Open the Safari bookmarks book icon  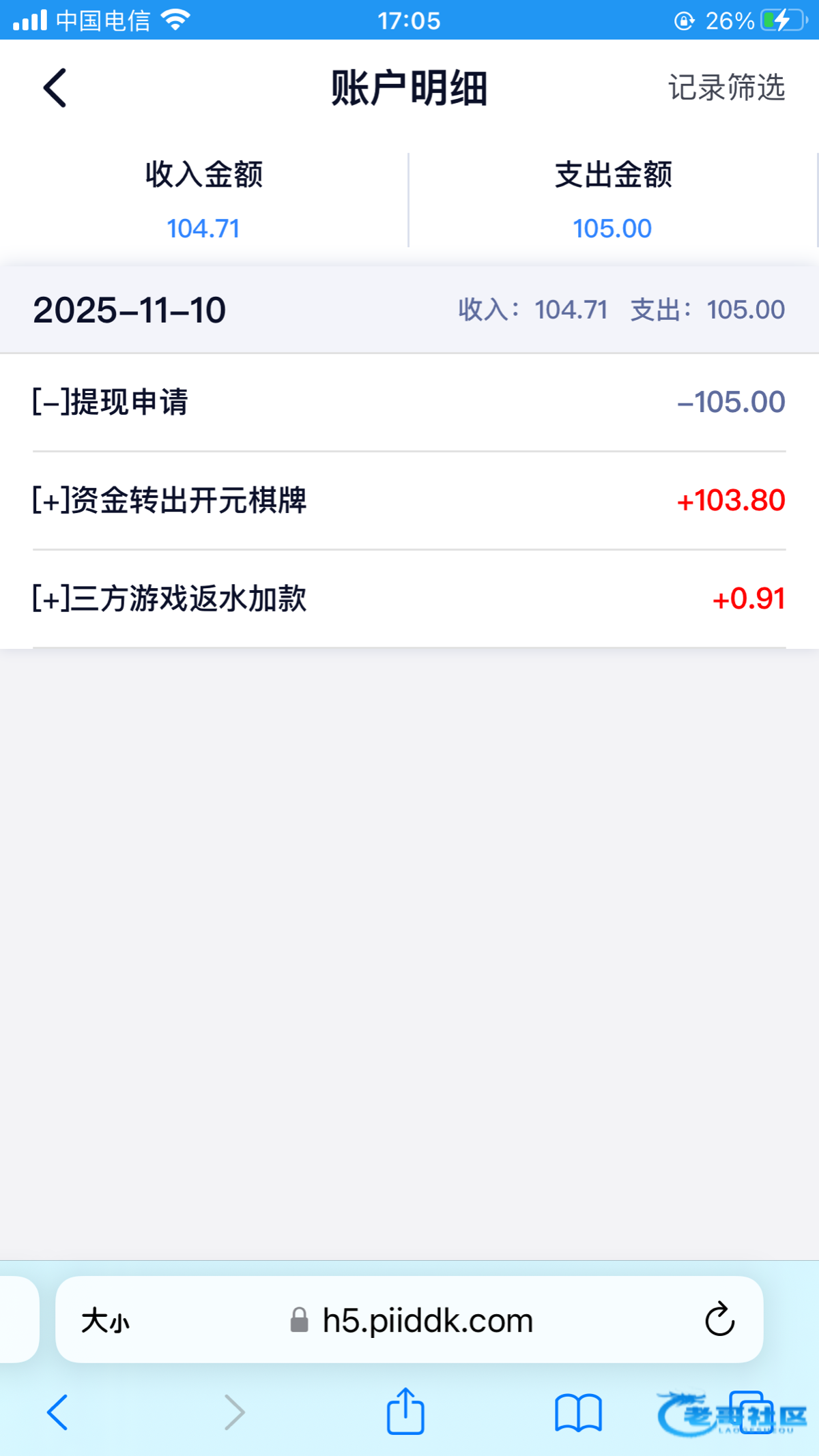[x=578, y=1413]
